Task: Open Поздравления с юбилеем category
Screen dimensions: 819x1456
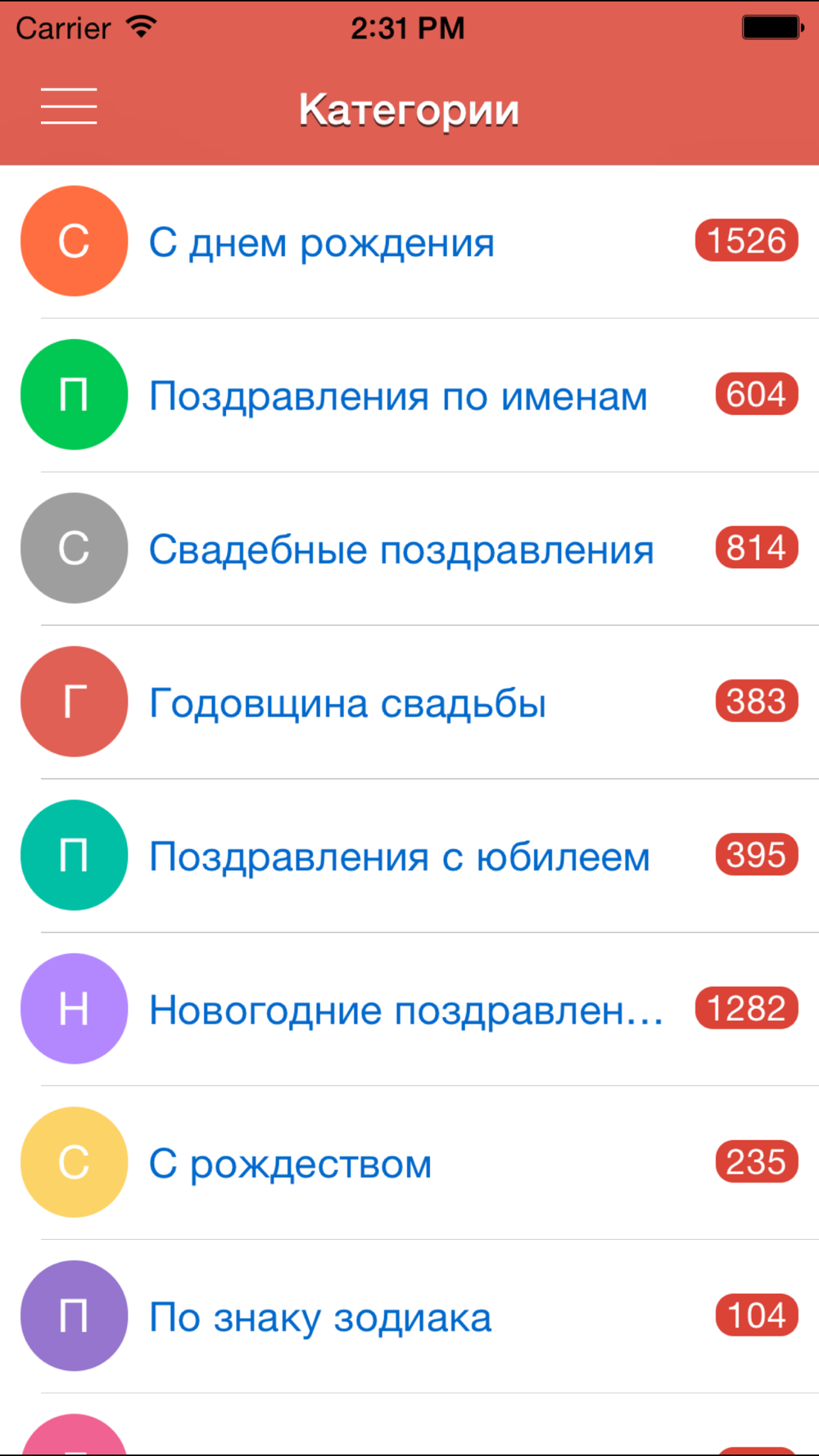Action: pyautogui.click(x=409, y=856)
